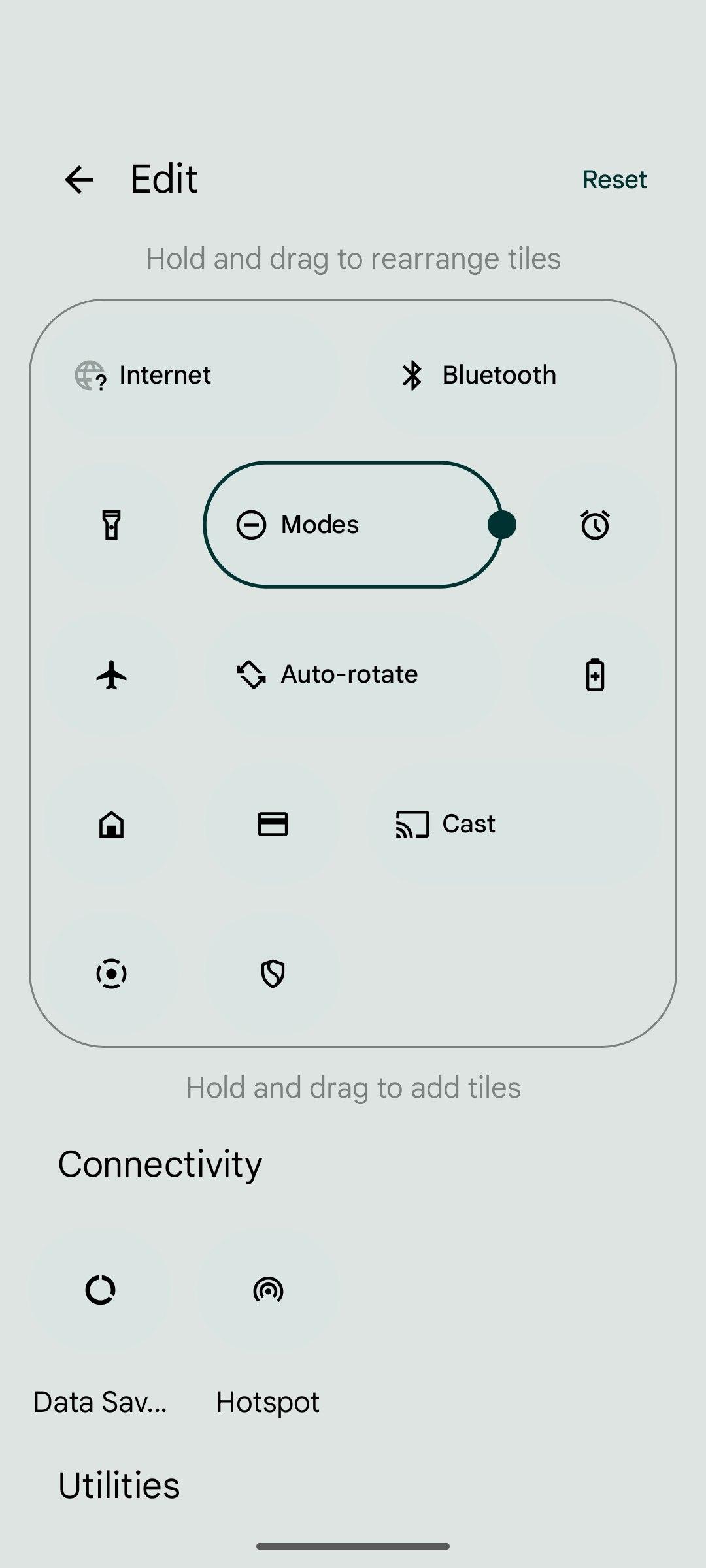Select the security shield tile

coord(273,973)
